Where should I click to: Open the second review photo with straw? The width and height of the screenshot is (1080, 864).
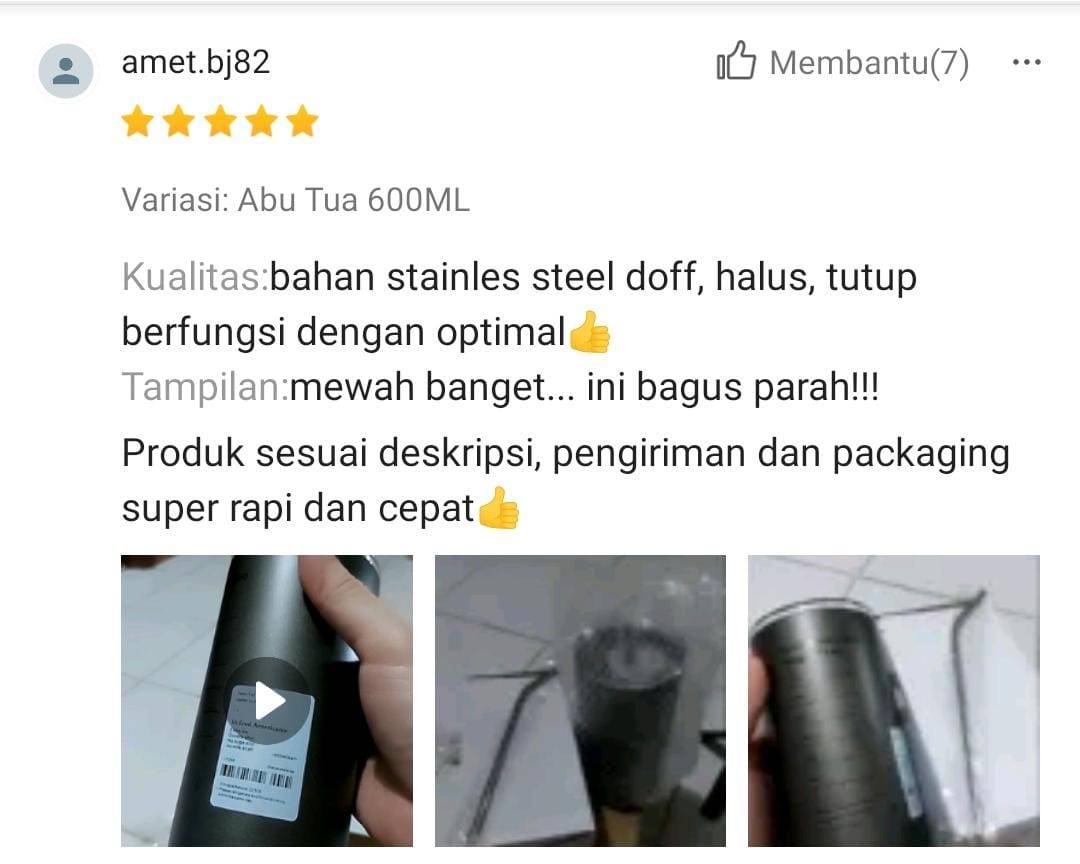coord(580,700)
